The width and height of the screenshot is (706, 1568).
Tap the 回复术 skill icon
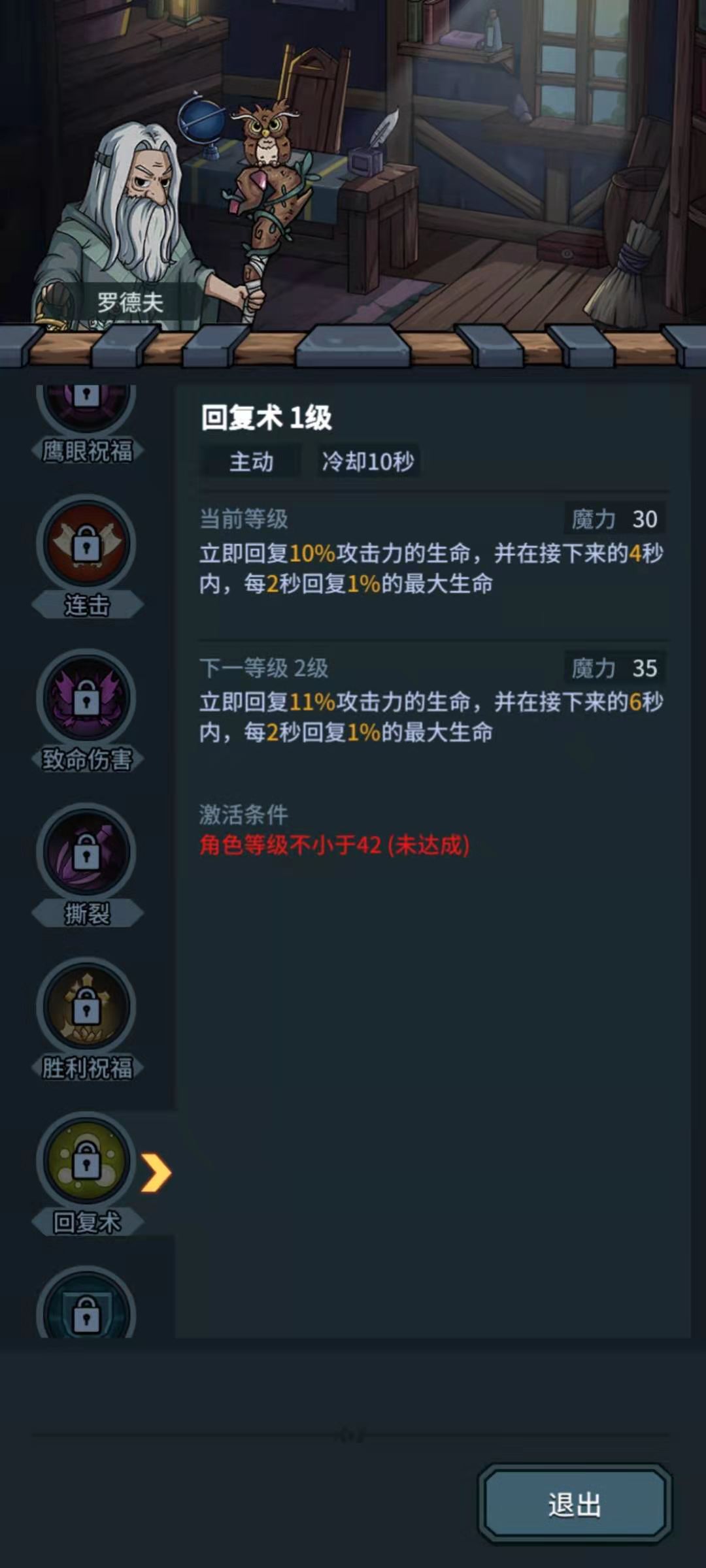tap(86, 1161)
